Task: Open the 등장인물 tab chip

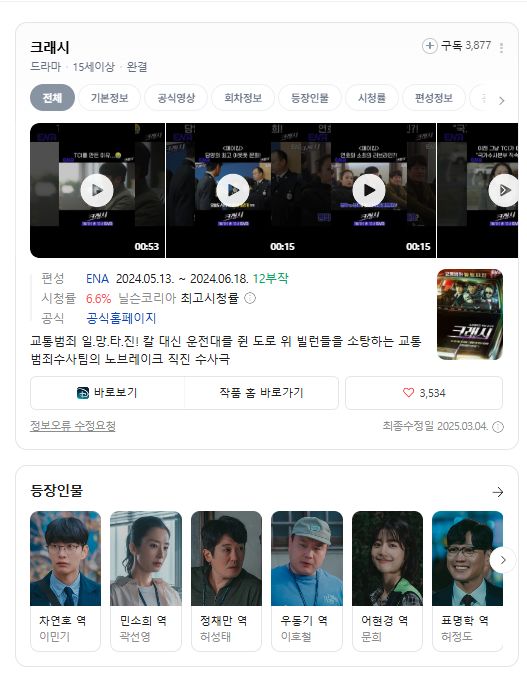Action: 310,98
